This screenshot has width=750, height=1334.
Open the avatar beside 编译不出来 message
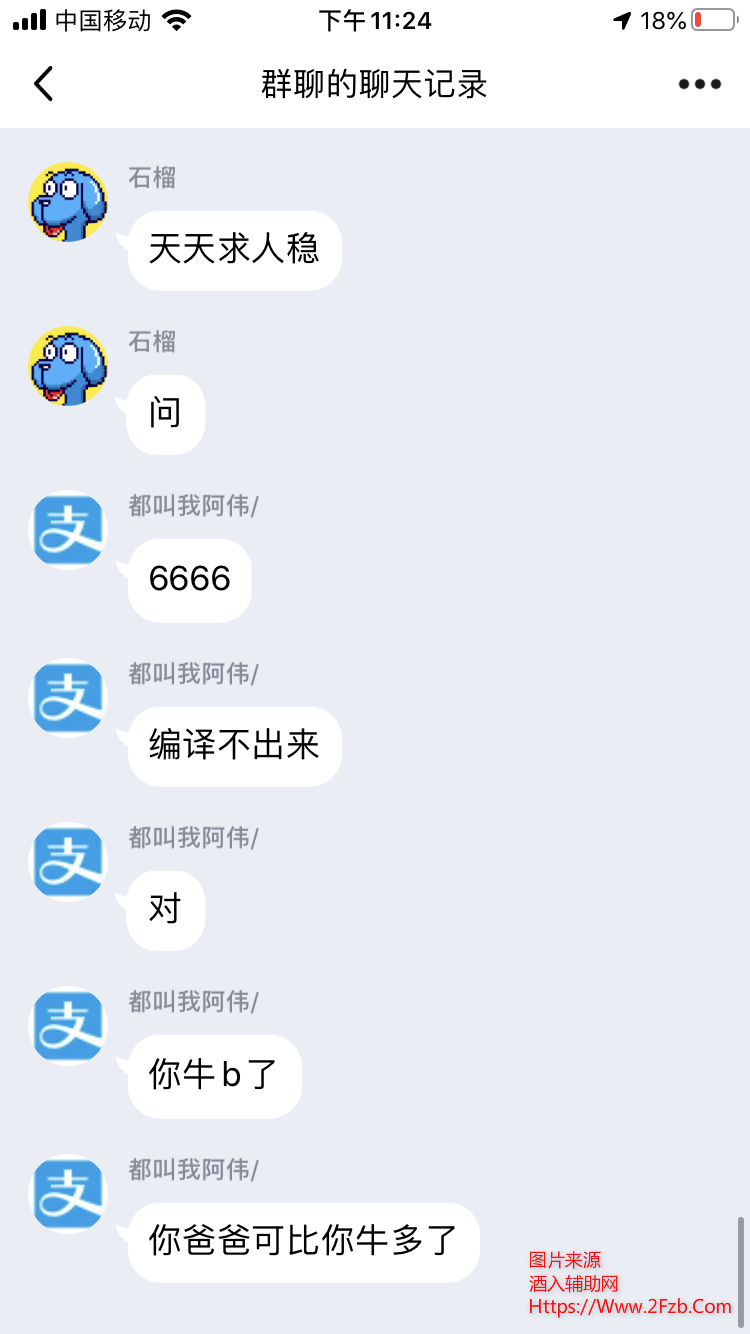tap(68, 698)
